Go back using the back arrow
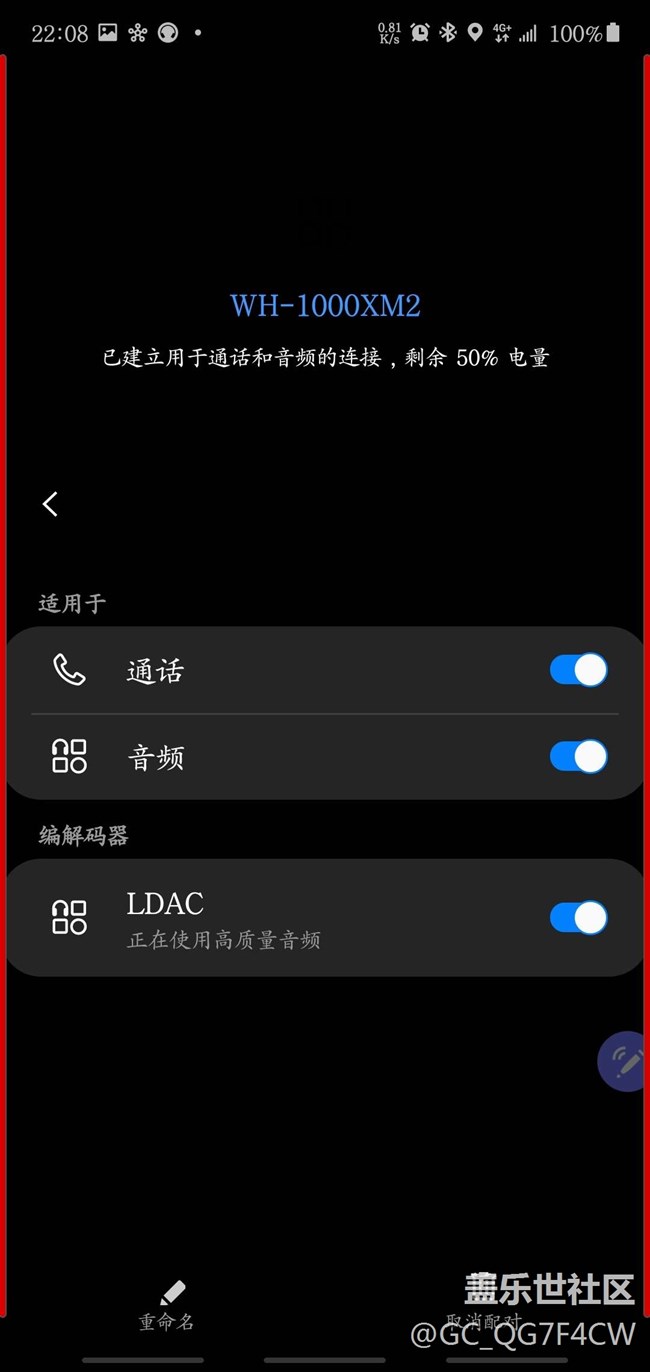 [x=50, y=504]
